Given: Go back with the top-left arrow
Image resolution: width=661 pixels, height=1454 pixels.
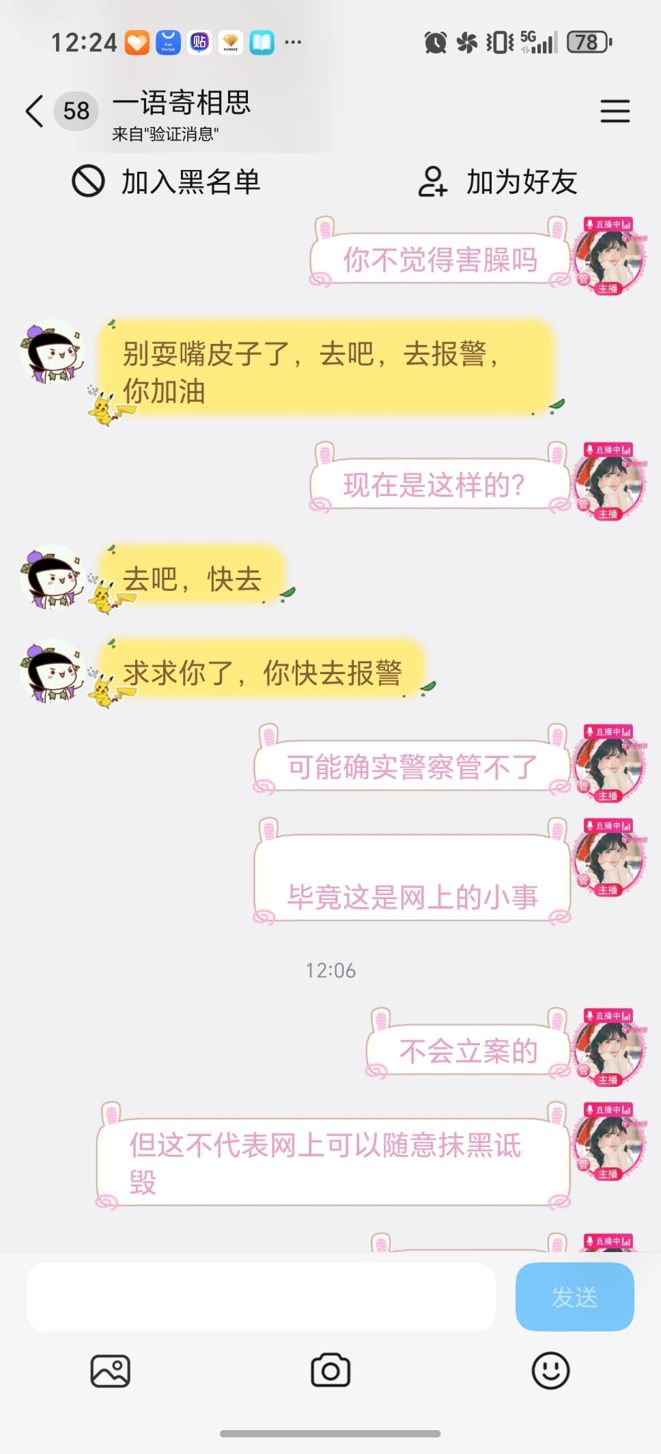Looking at the screenshot, I should tap(34, 111).
